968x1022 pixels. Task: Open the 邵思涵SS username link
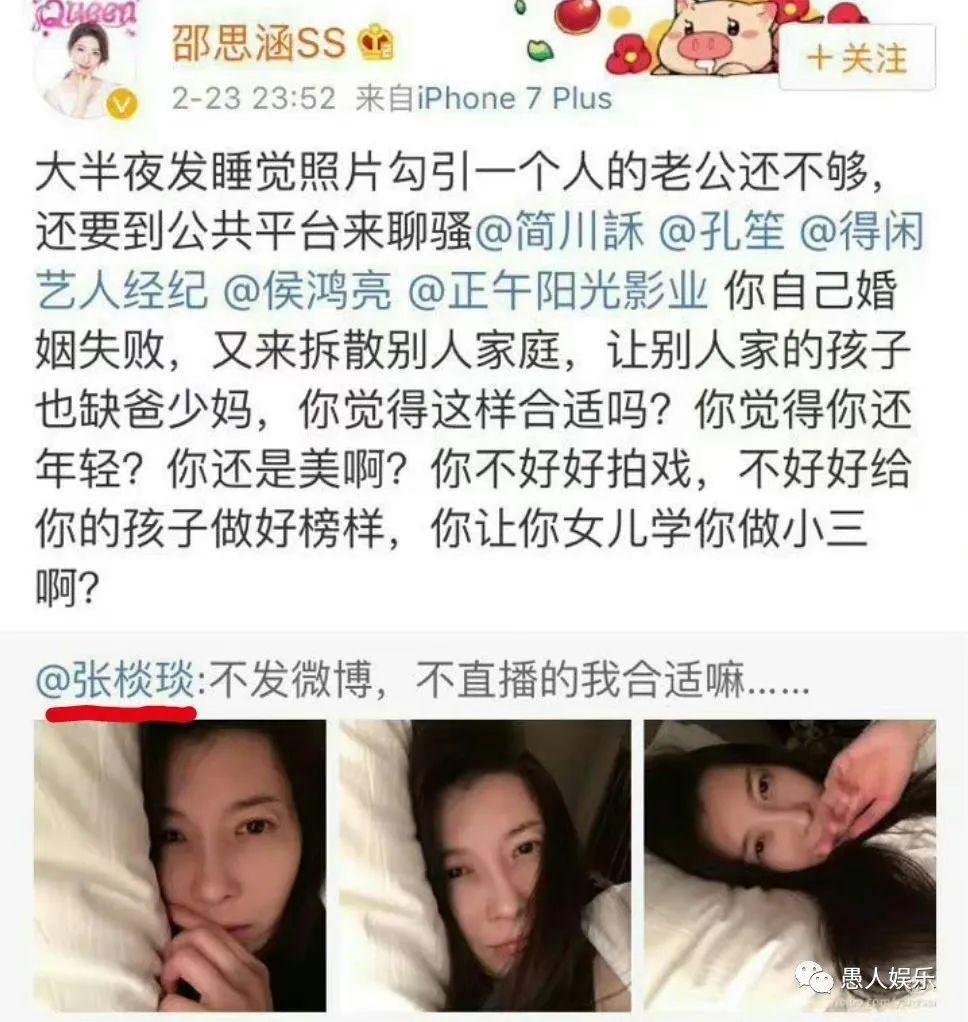tap(258, 45)
